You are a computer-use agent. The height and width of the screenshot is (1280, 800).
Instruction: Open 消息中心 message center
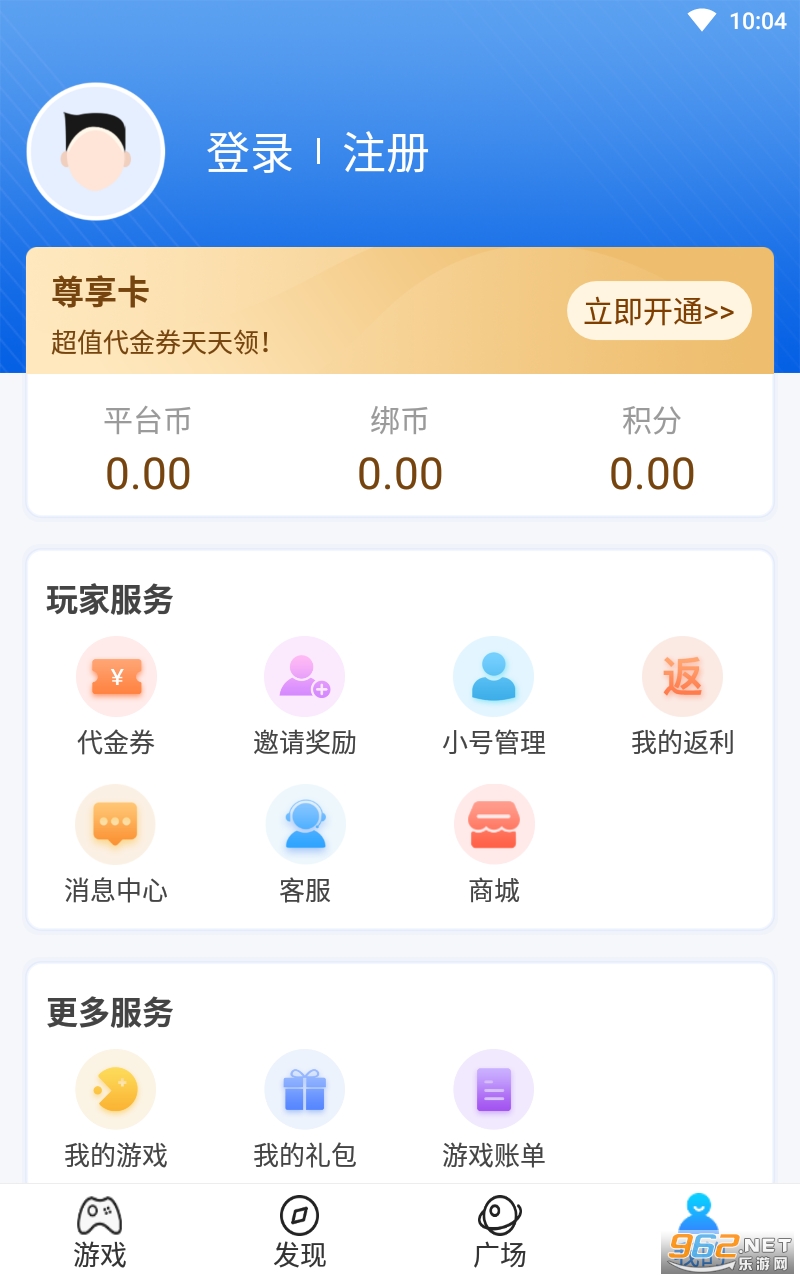(116, 844)
